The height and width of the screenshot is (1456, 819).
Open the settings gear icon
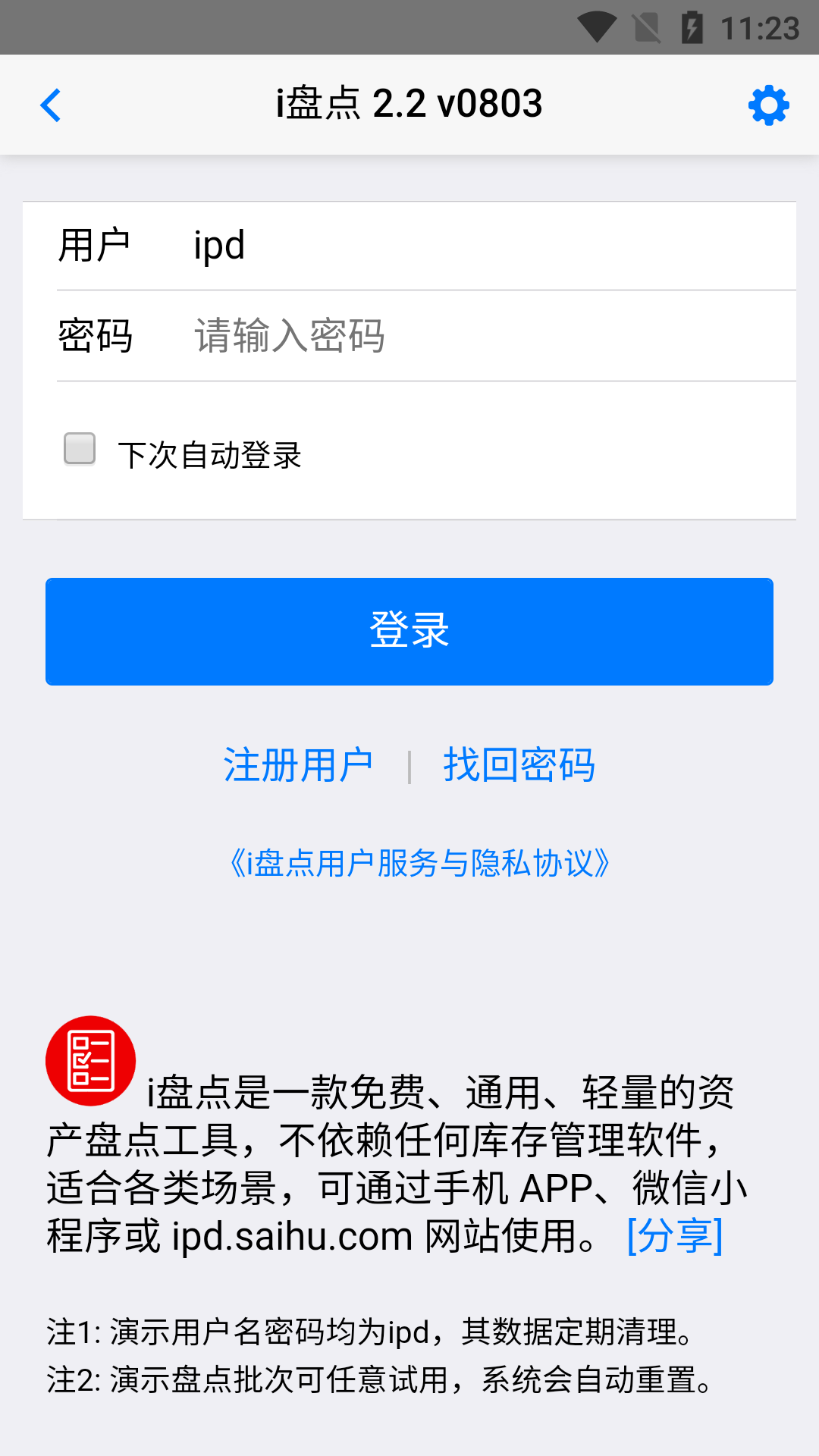[x=768, y=105]
